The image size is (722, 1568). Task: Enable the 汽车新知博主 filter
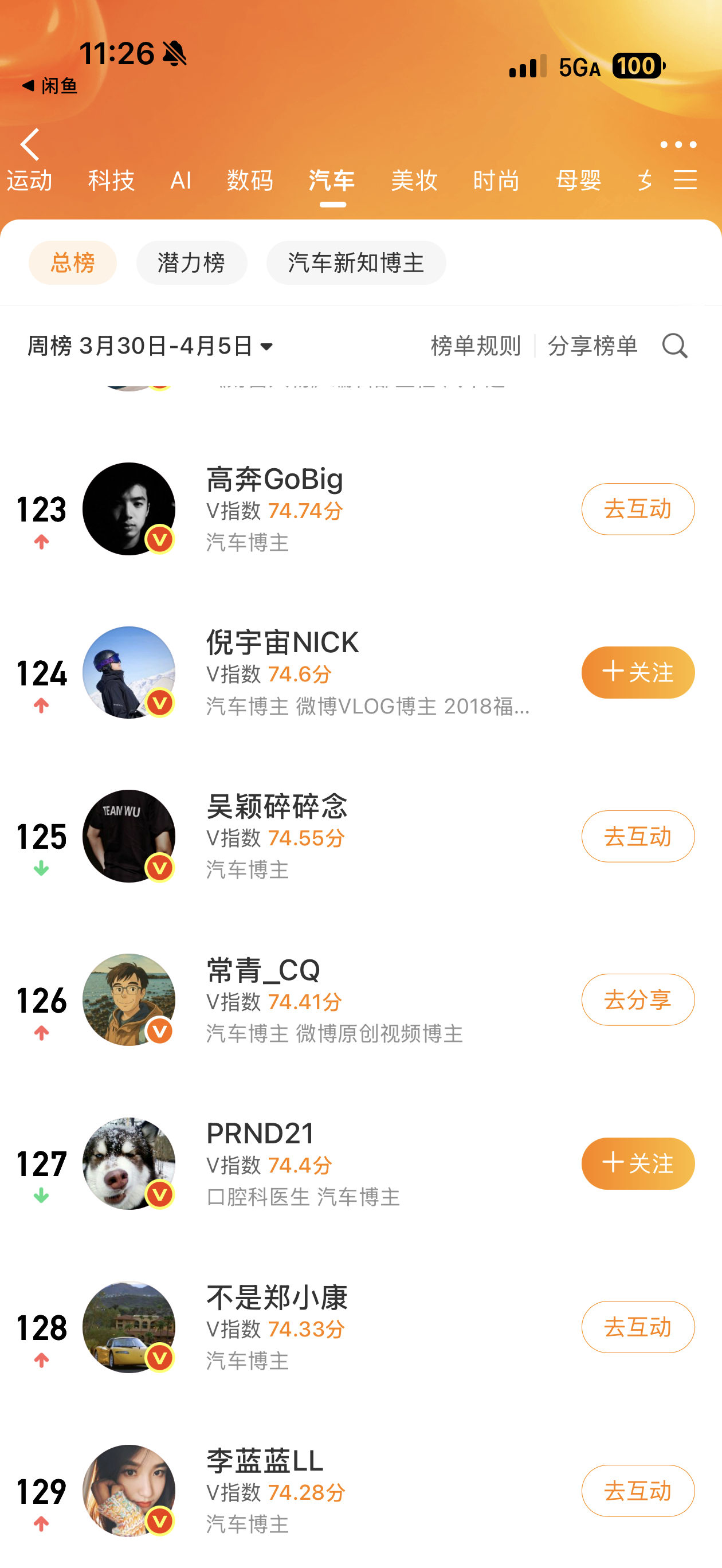356,262
